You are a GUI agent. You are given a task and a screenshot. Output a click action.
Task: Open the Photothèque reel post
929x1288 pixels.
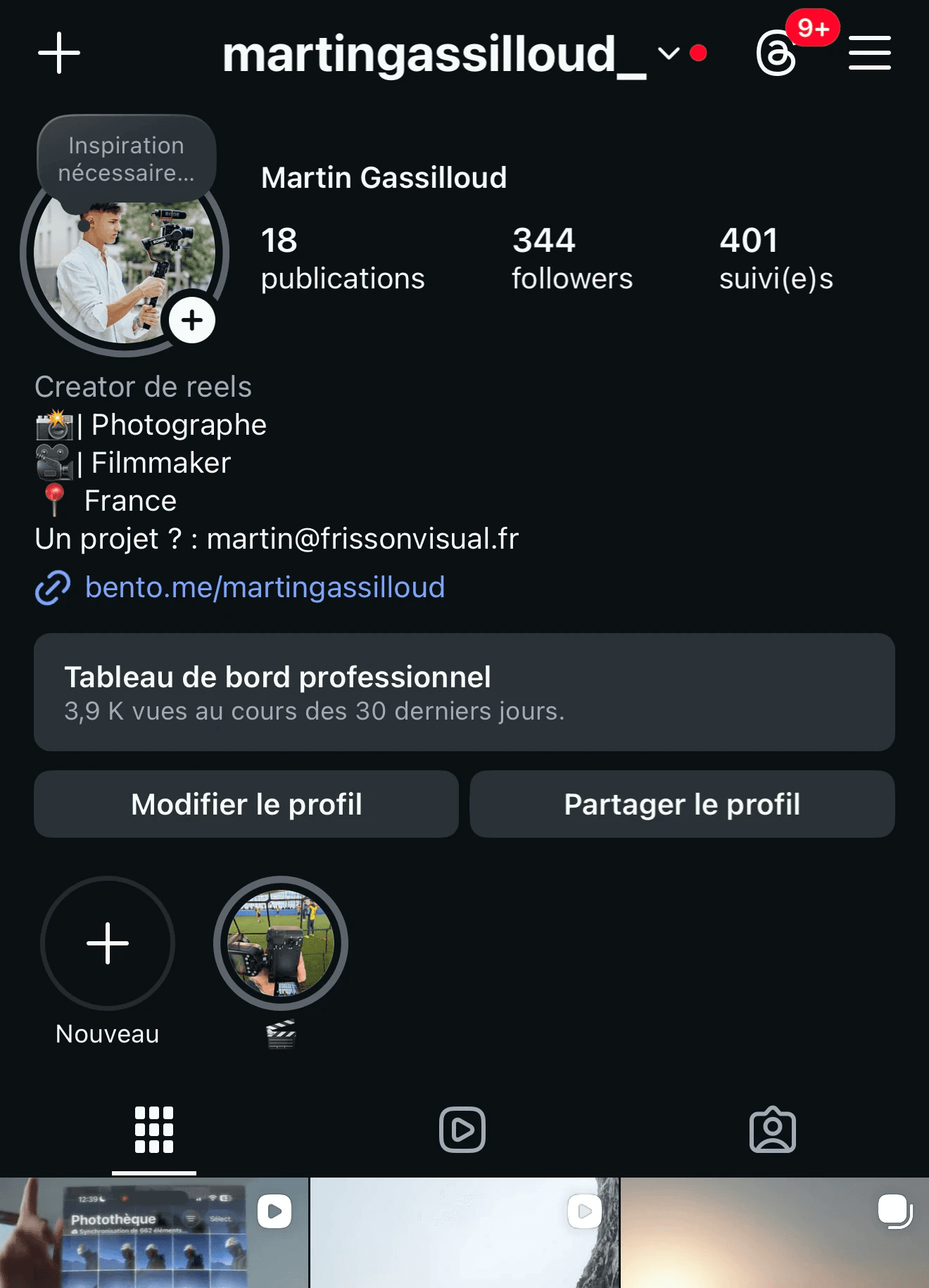[x=154, y=1233]
